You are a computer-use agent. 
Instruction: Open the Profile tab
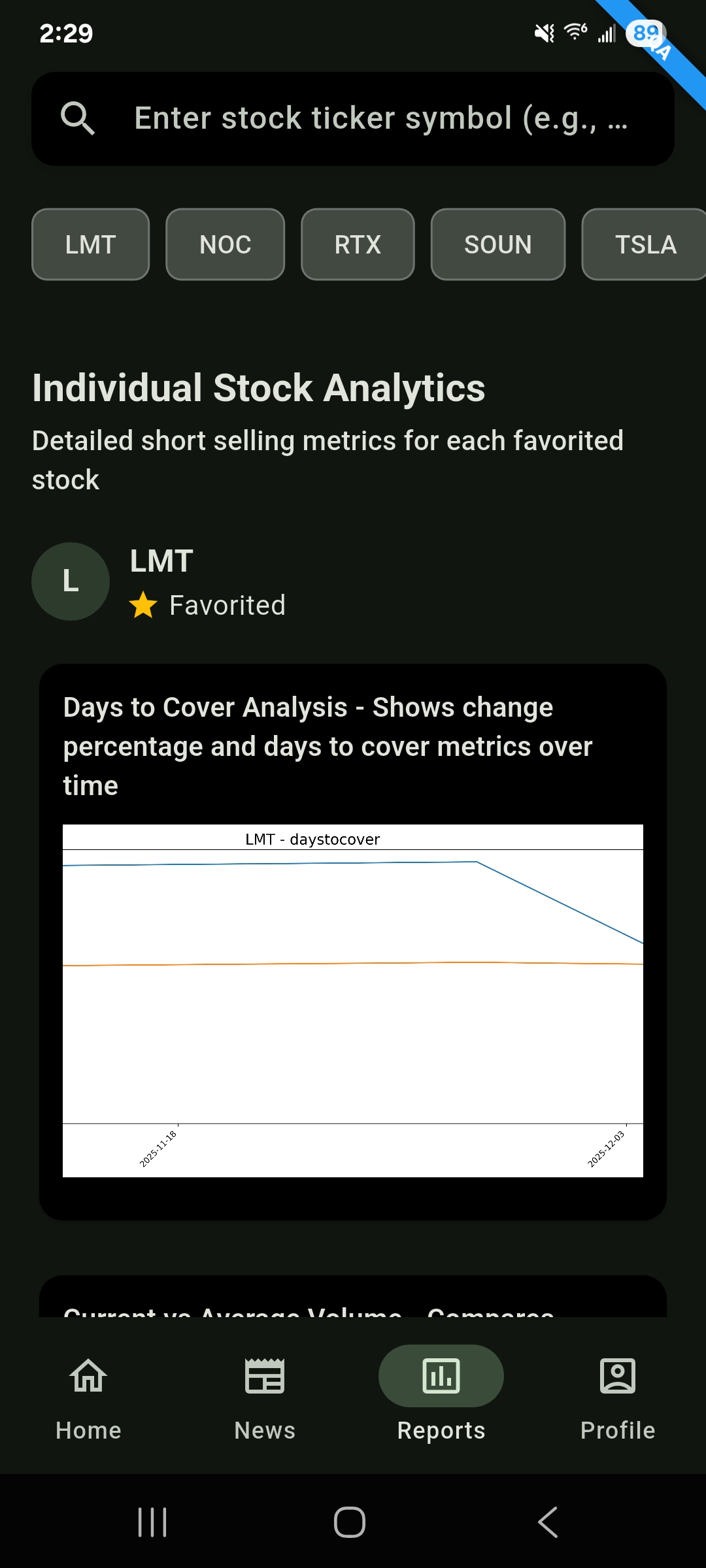[x=618, y=1393]
